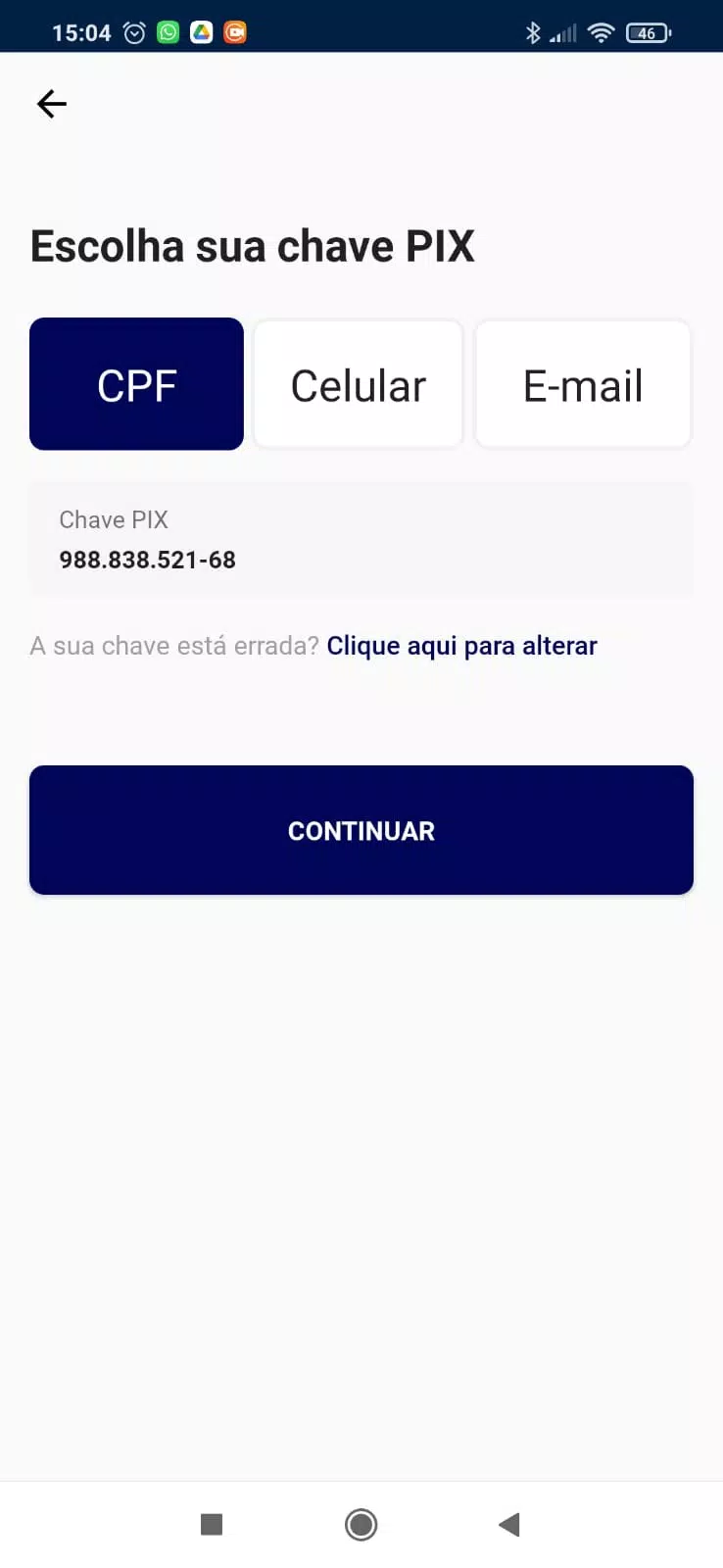Viewport: 723px width, 1568px height.
Task: Select CPF as the PIX key type
Action: pyautogui.click(x=136, y=384)
